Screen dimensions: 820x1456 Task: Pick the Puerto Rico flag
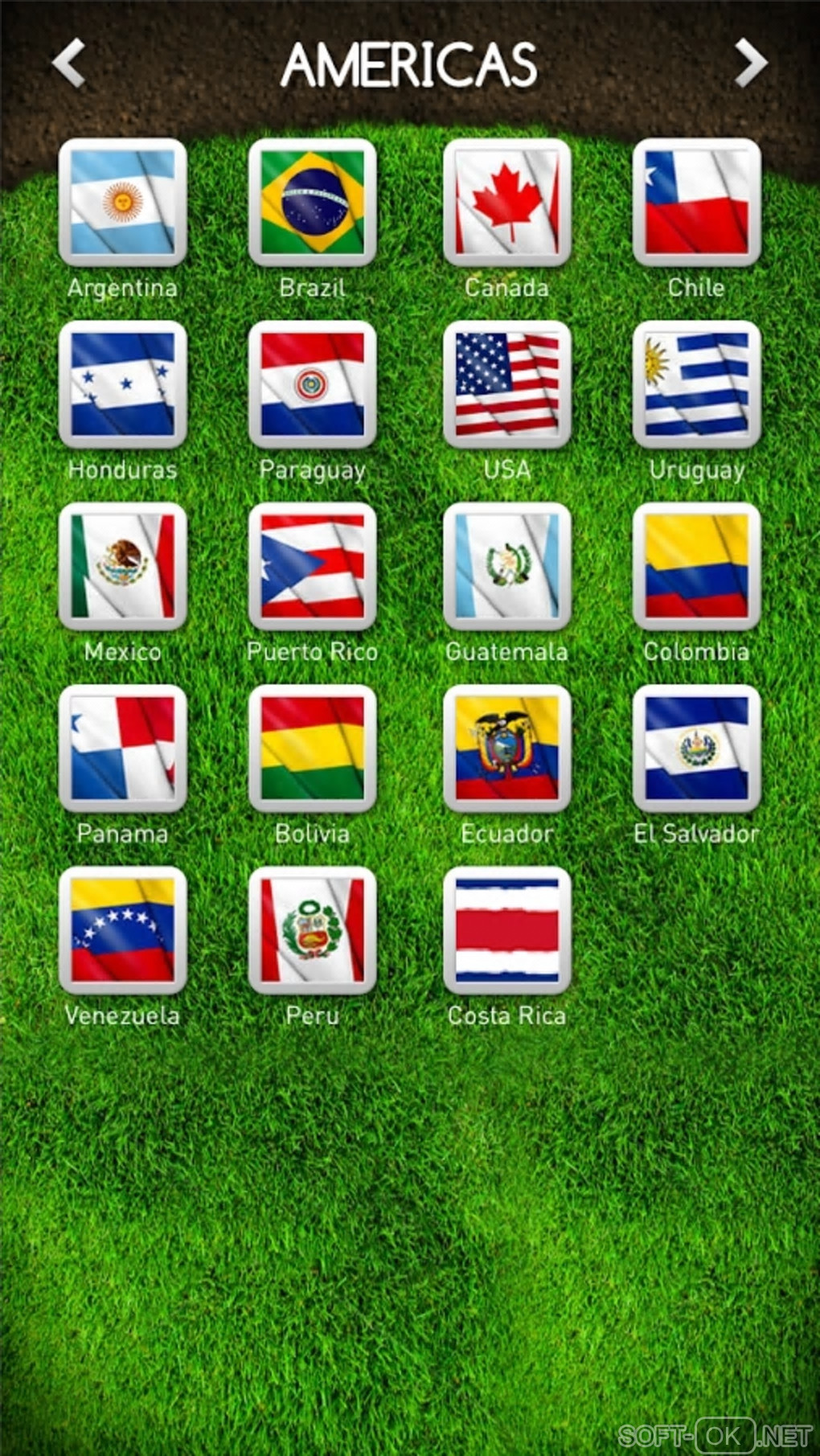click(x=313, y=566)
